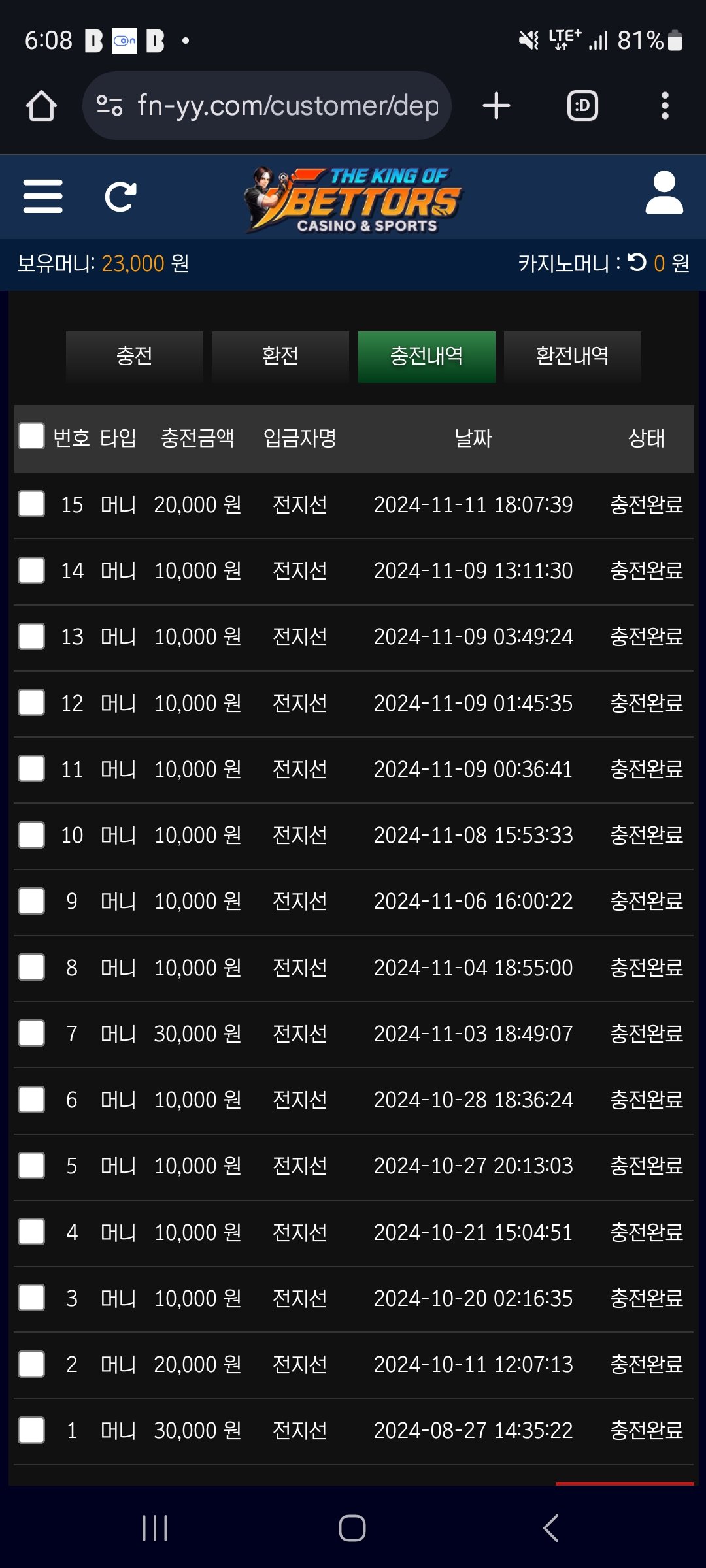Switch to the 환전 tab
The height and width of the screenshot is (1568, 706).
[280, 356]
